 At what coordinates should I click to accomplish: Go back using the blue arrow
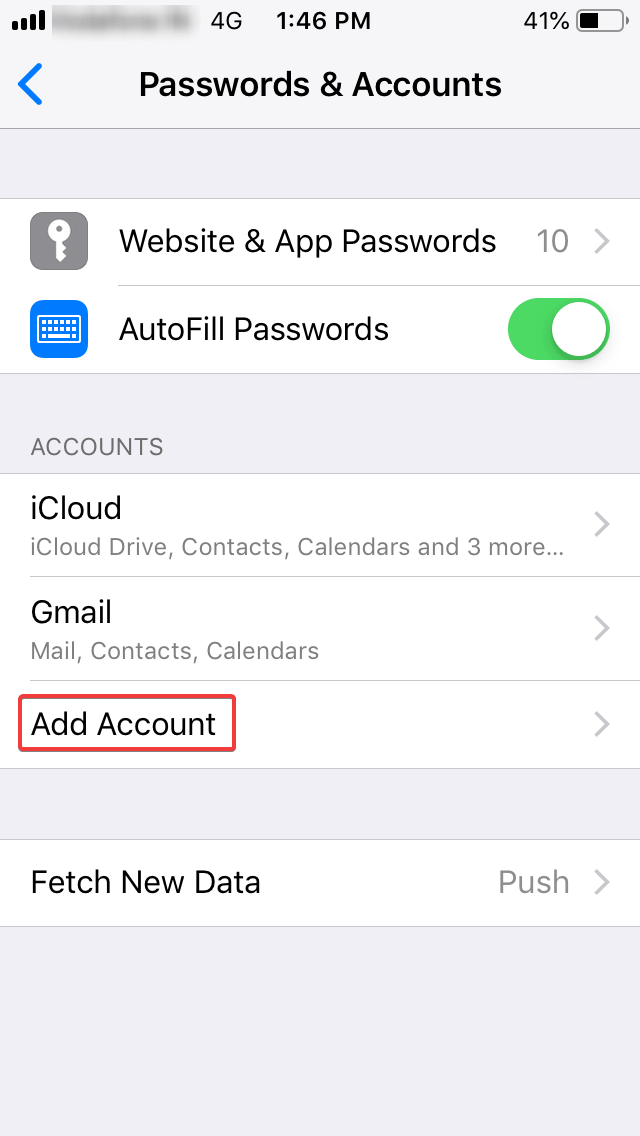(x=30, y=84)
